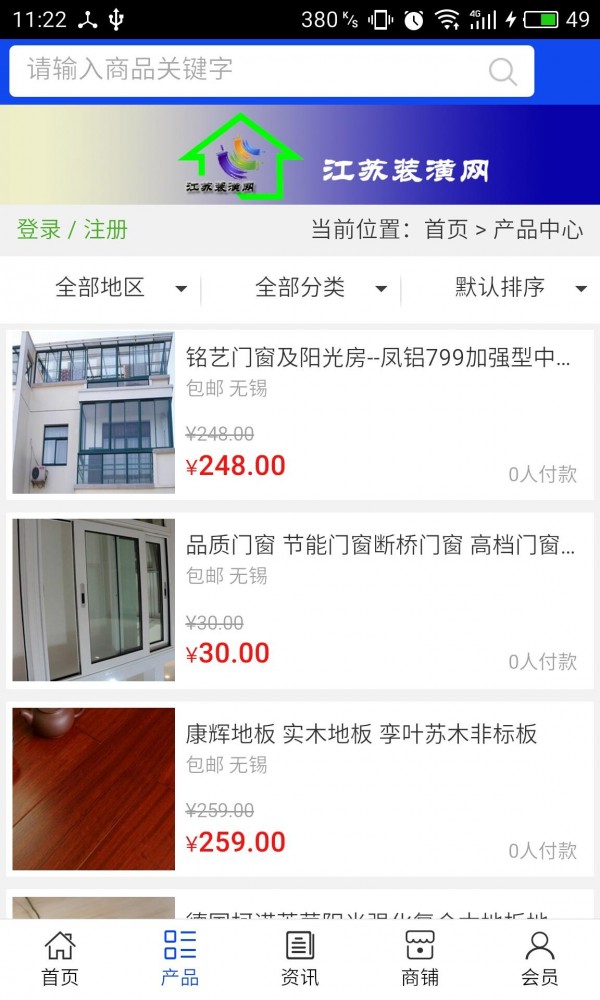The height and width of the screenshot is (1000, 600).
Task: Switch to the 资讯 news tab
Action: pos(300,958)
